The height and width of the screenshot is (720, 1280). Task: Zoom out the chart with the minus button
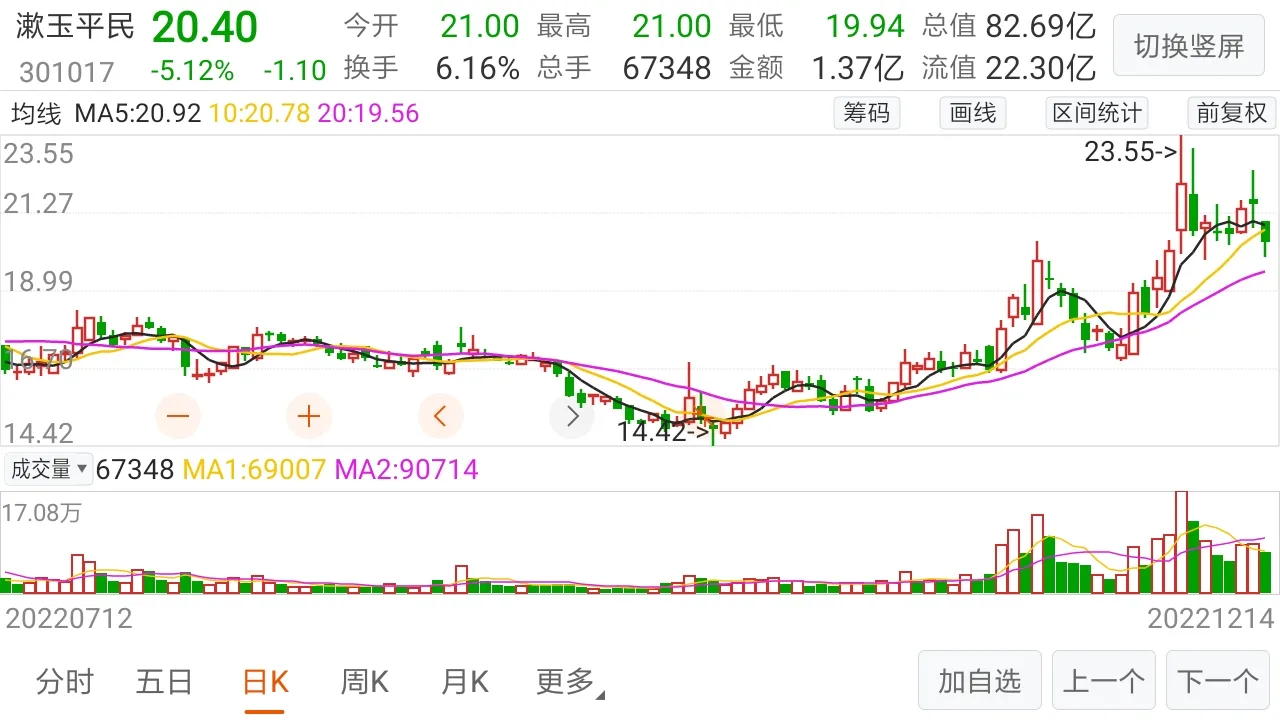[x=180, y=416]
